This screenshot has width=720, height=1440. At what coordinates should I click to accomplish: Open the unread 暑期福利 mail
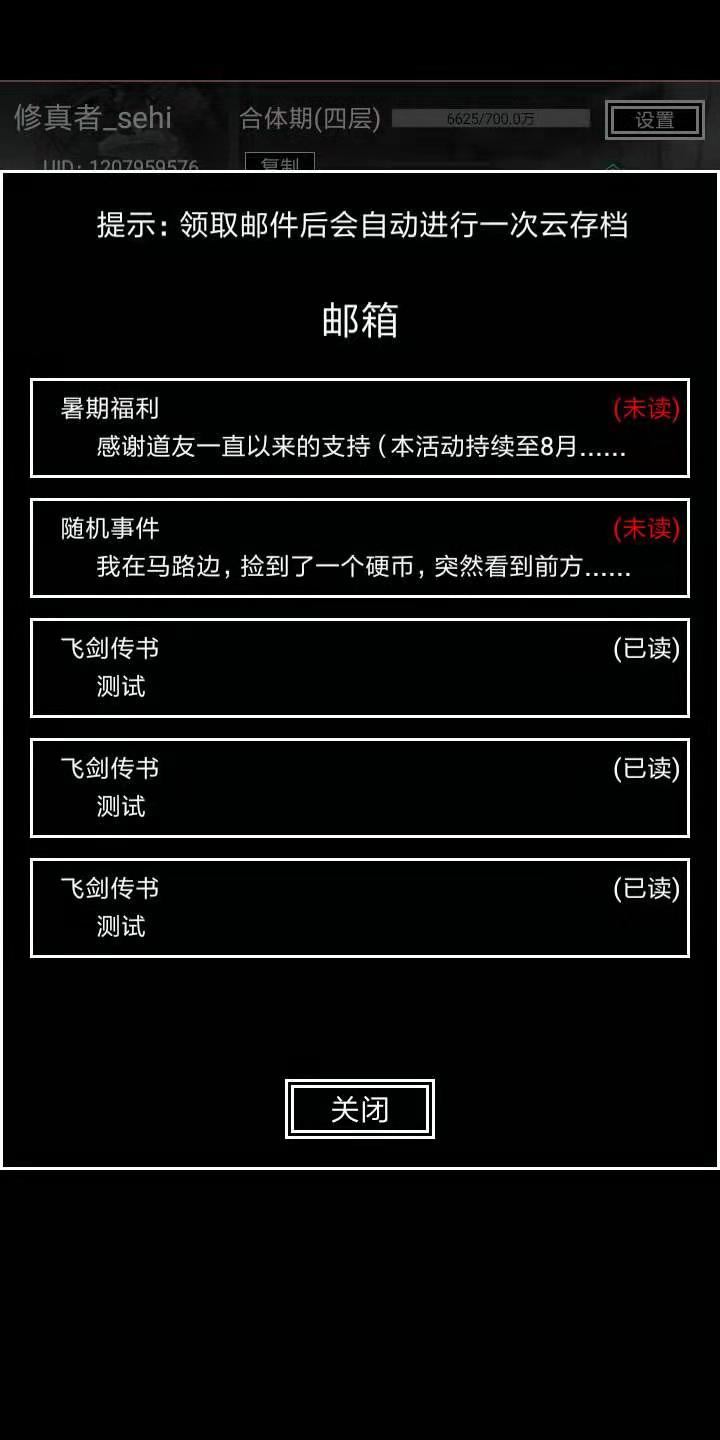pyautogui.click(x=360, y=428)
